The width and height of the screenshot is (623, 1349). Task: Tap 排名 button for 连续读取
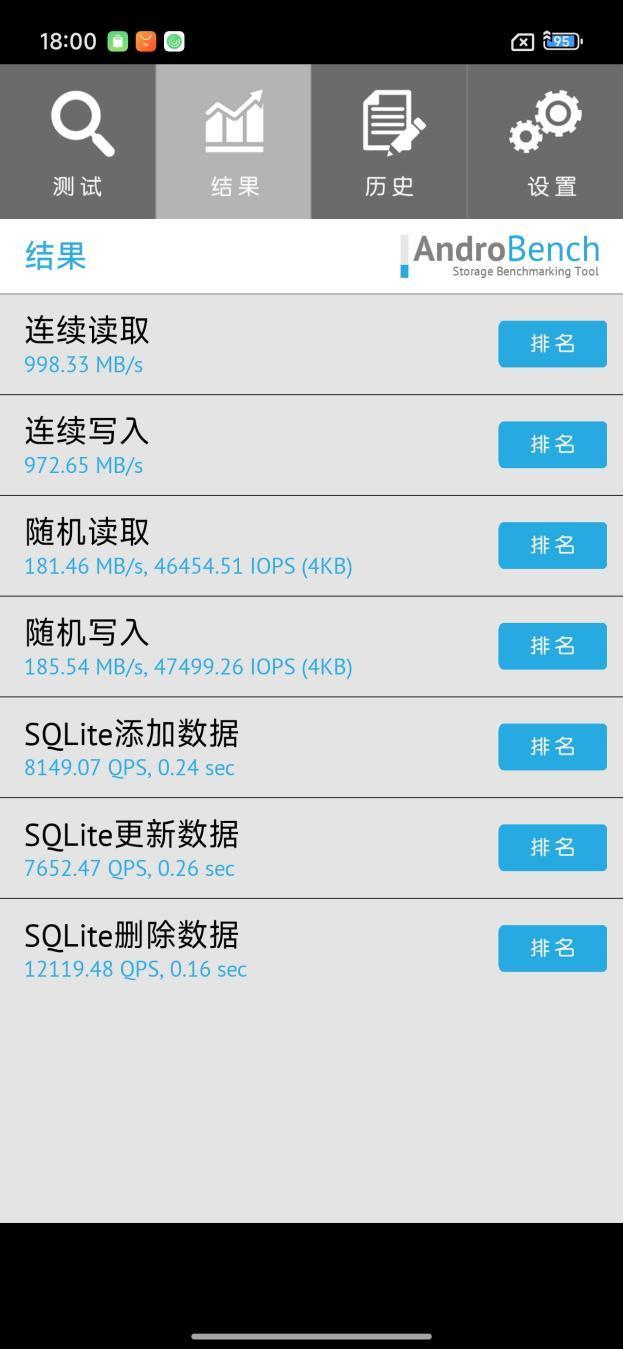tap(552, 344)
